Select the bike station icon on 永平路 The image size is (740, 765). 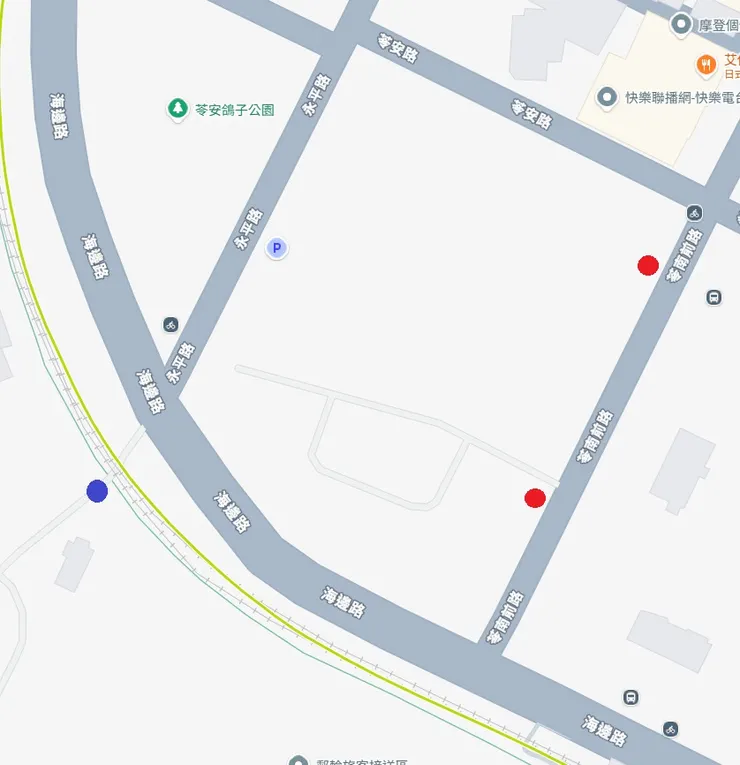[x=171, y=324]
